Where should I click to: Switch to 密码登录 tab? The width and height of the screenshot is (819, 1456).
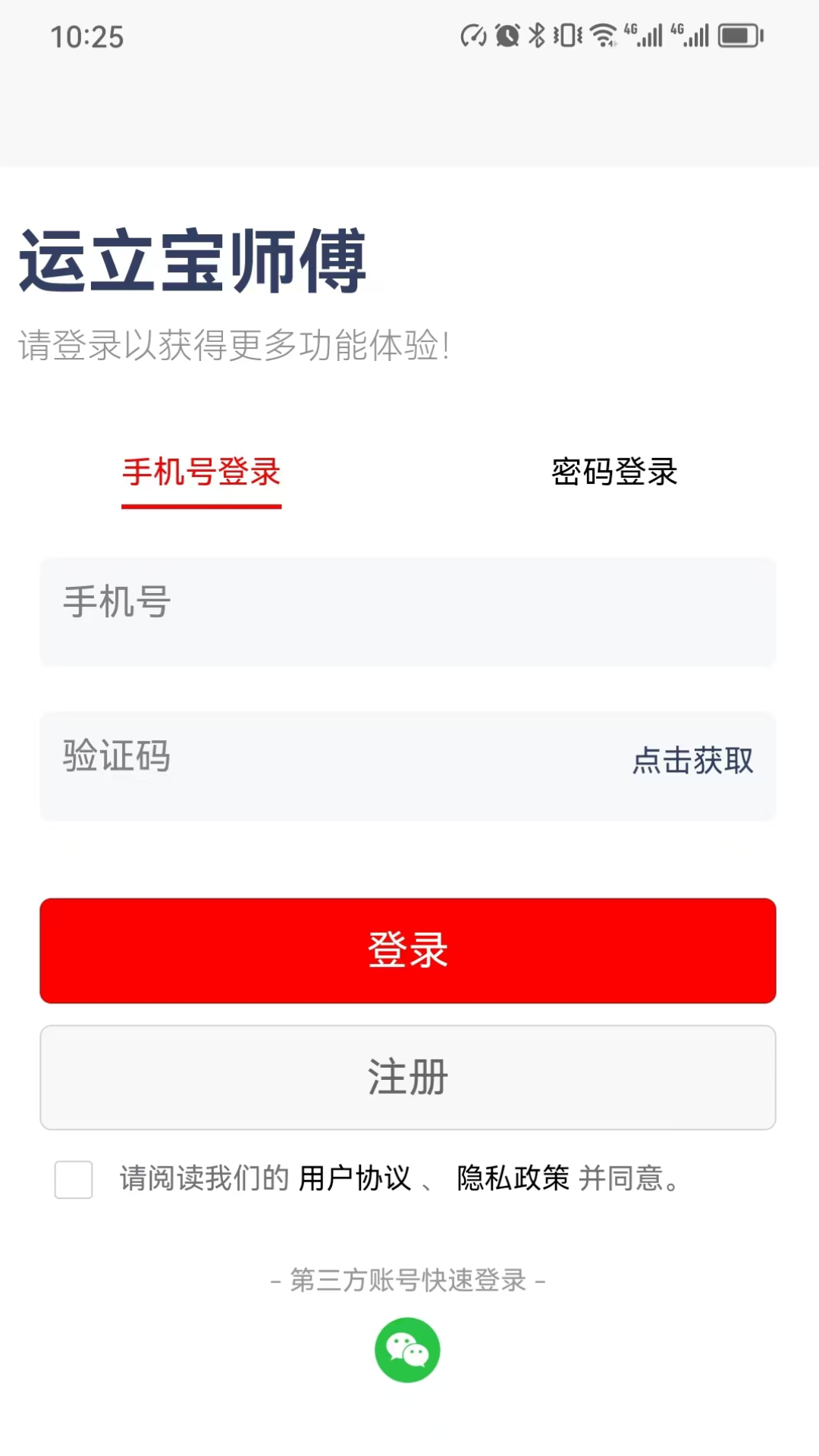[613, 472]
